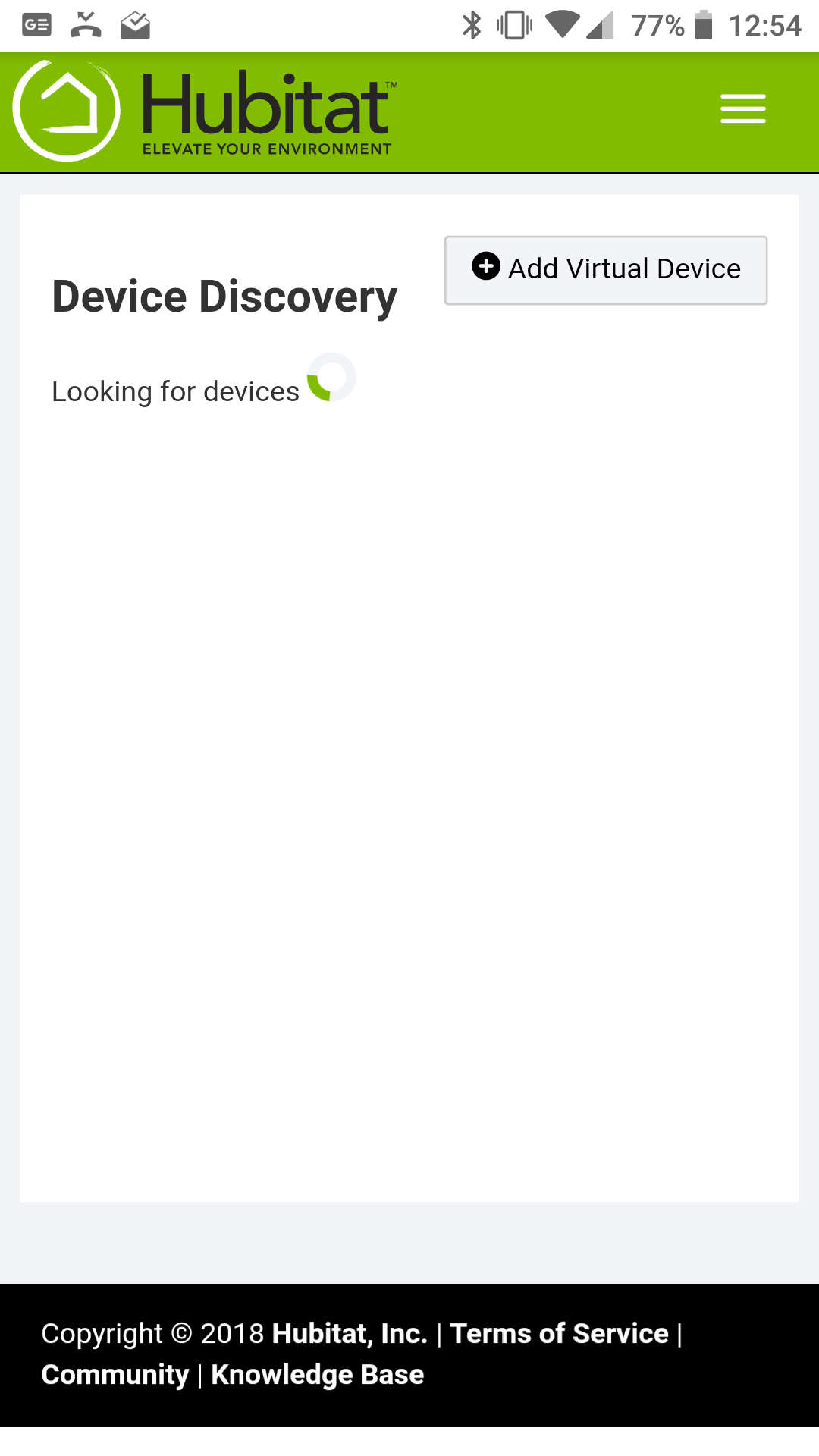The width and height of the screenshot is (819, 1456).
Task: Tap the Hubitat logo to go home
Action: pos(205,111)
